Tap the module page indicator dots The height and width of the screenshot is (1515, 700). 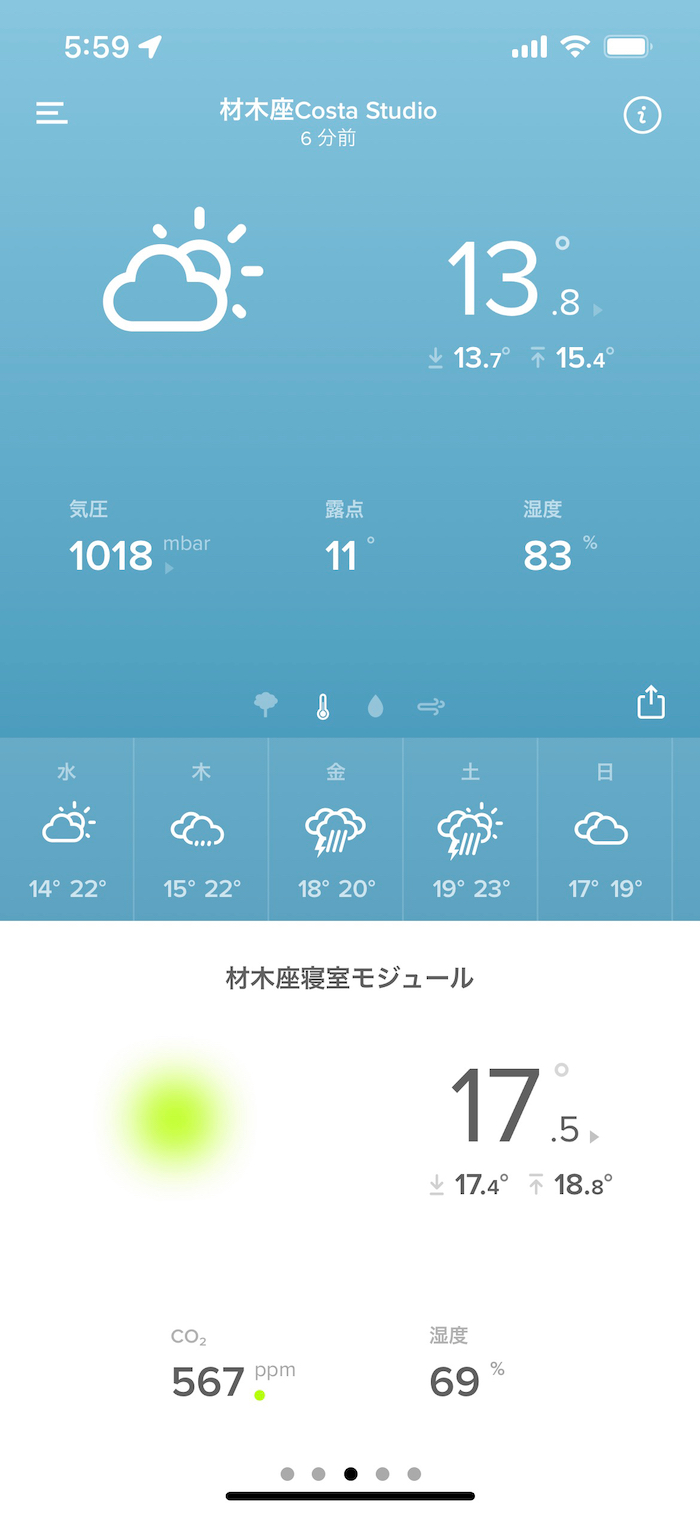[350, 1473]
